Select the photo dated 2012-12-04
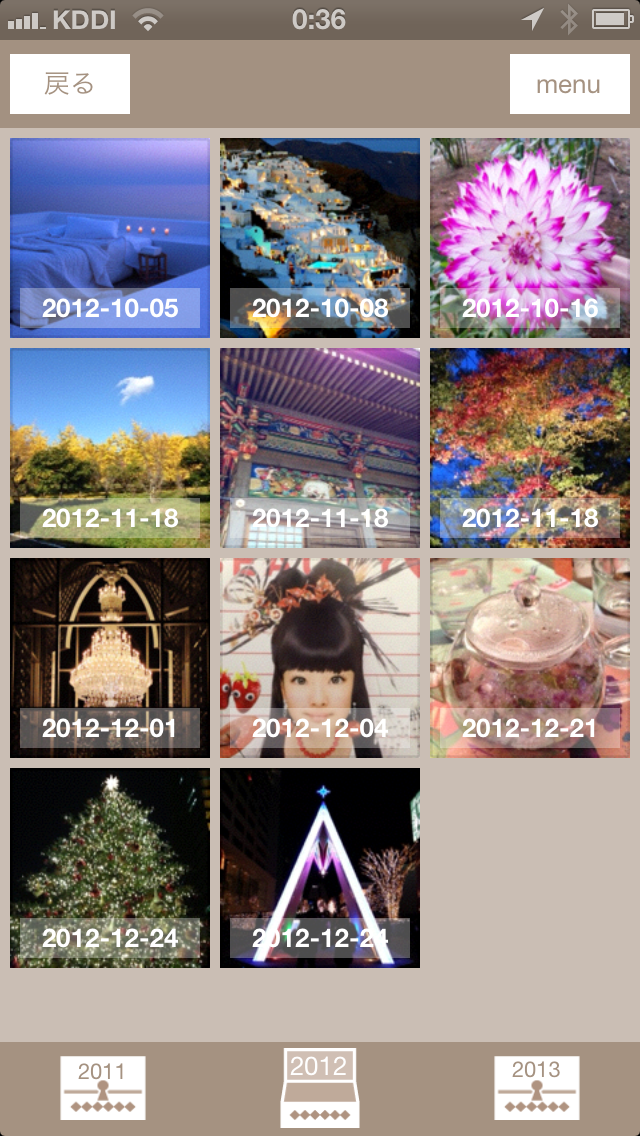The image size is (640, 1136). (320, 658)
